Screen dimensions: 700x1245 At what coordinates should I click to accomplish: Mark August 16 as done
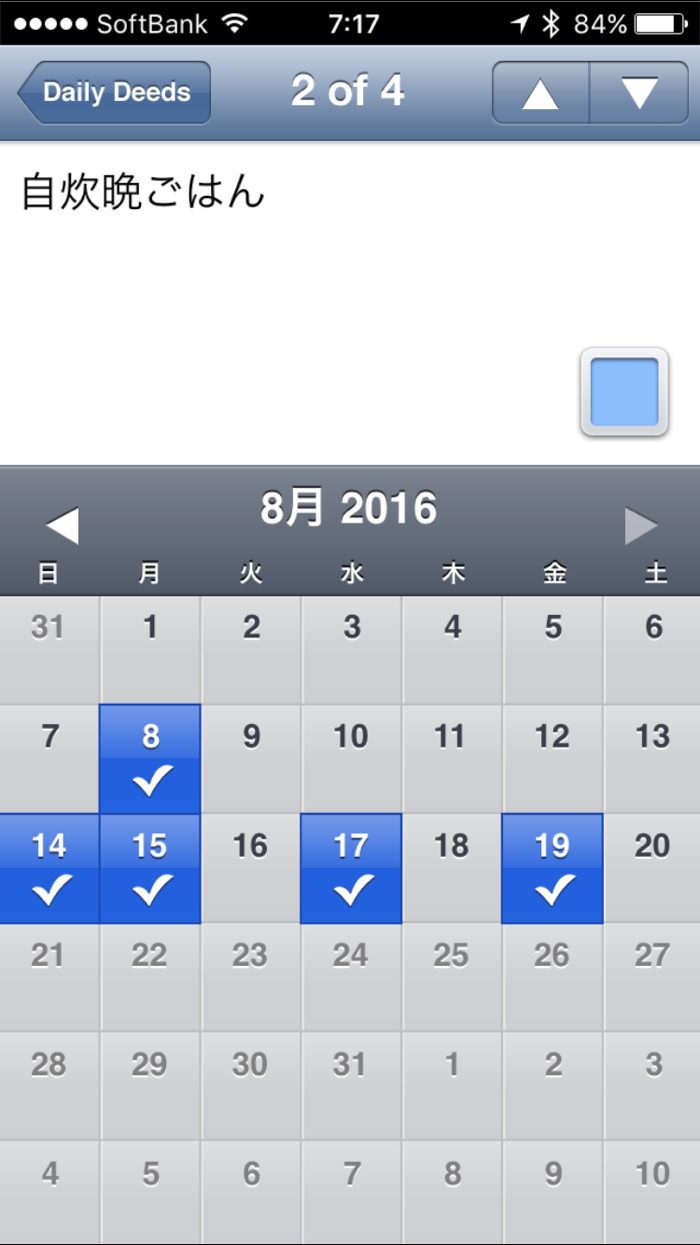point(250,868)
